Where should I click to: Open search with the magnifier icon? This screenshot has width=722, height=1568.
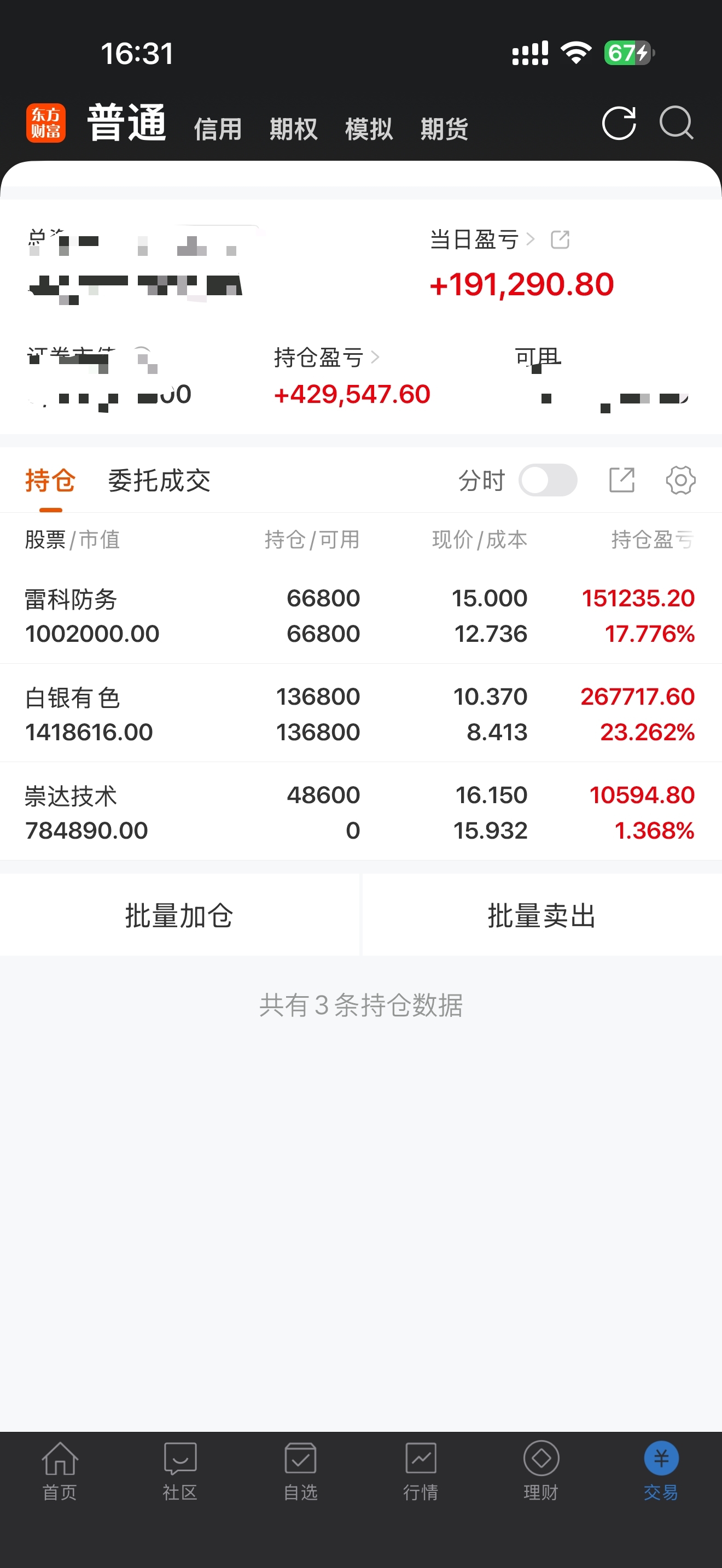[677, 124]
